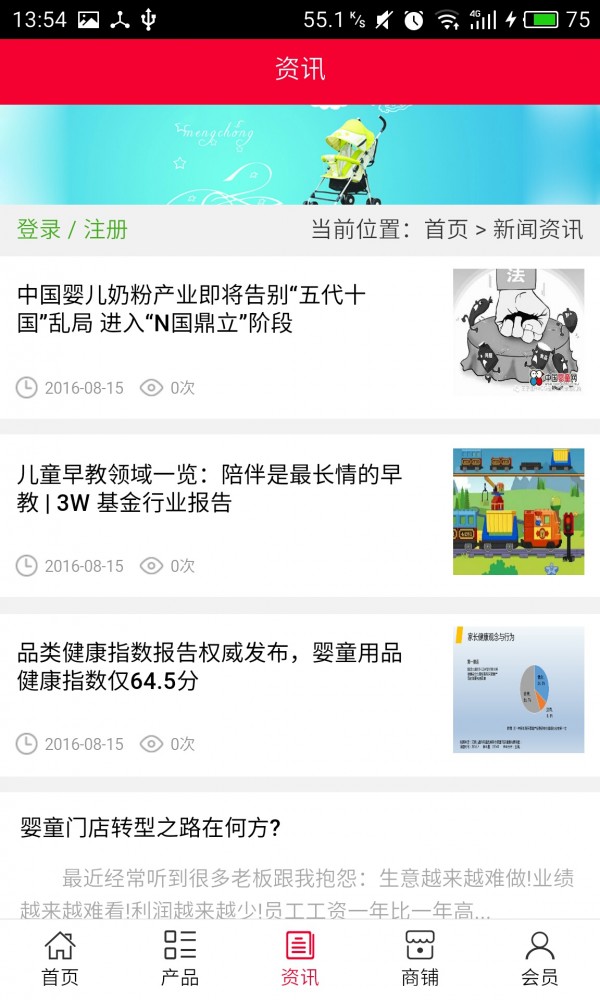
Task: Open the 品类健康指数报告 article
Action: (x=209, y=667)
